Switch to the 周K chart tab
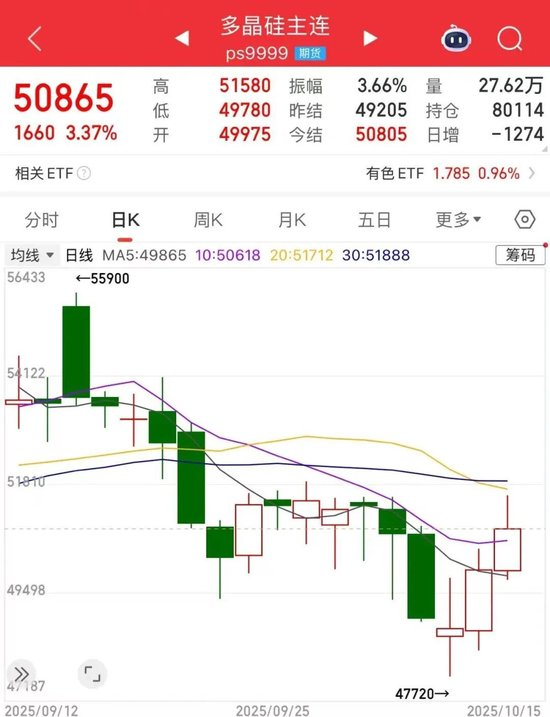Image resolution: width=550 pixels, height=717 pixels. 208,220
